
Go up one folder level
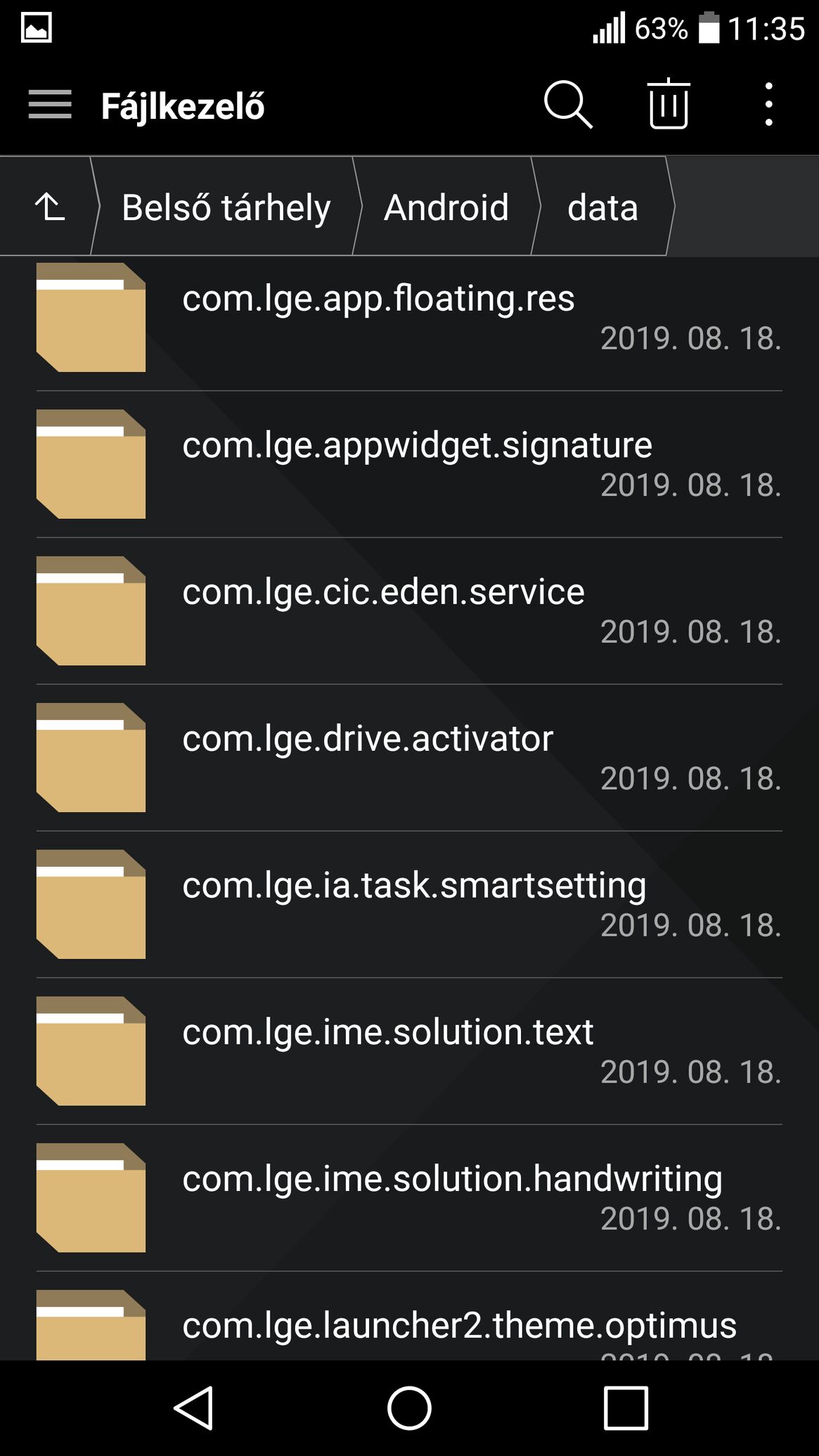click(x=49, y=207)
